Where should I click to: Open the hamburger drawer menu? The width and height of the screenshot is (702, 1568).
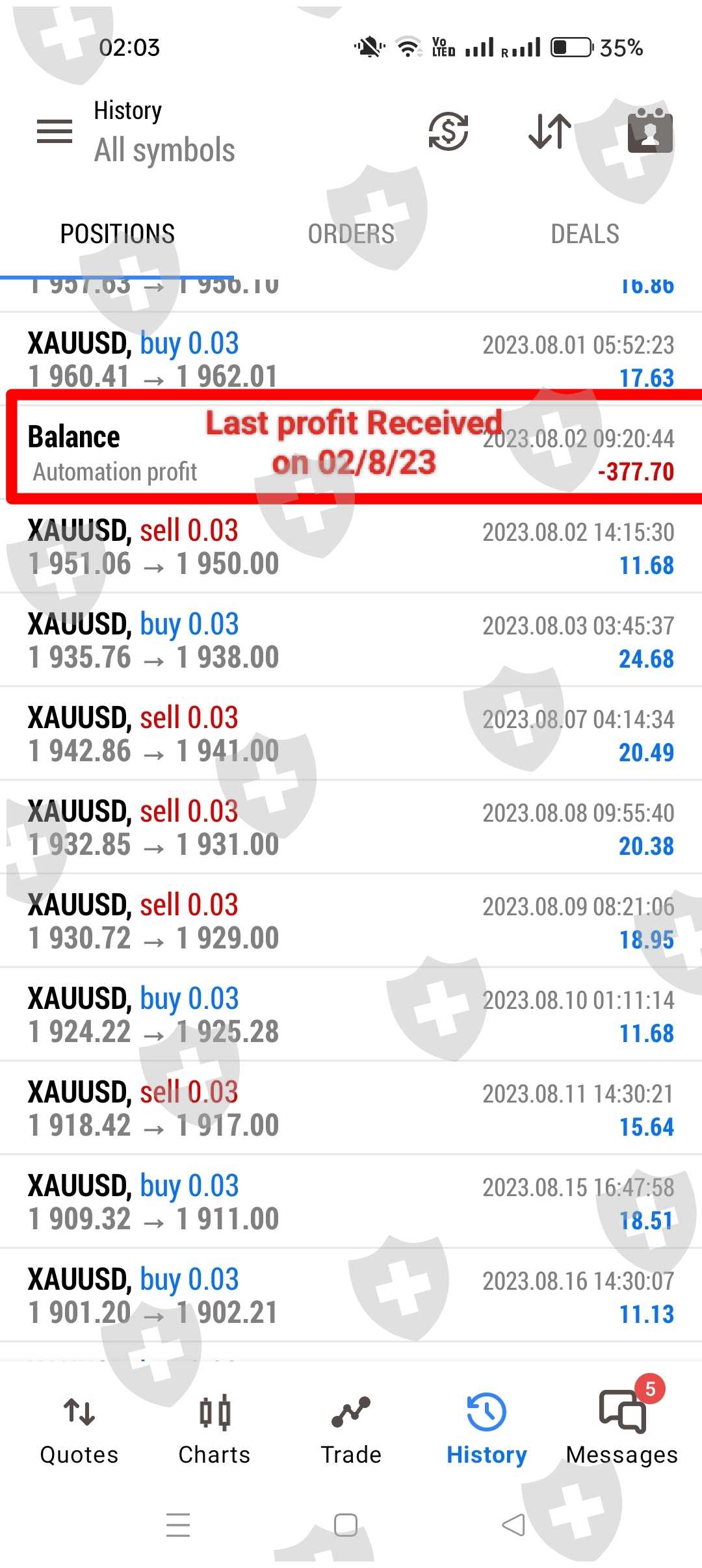point(55,131)
